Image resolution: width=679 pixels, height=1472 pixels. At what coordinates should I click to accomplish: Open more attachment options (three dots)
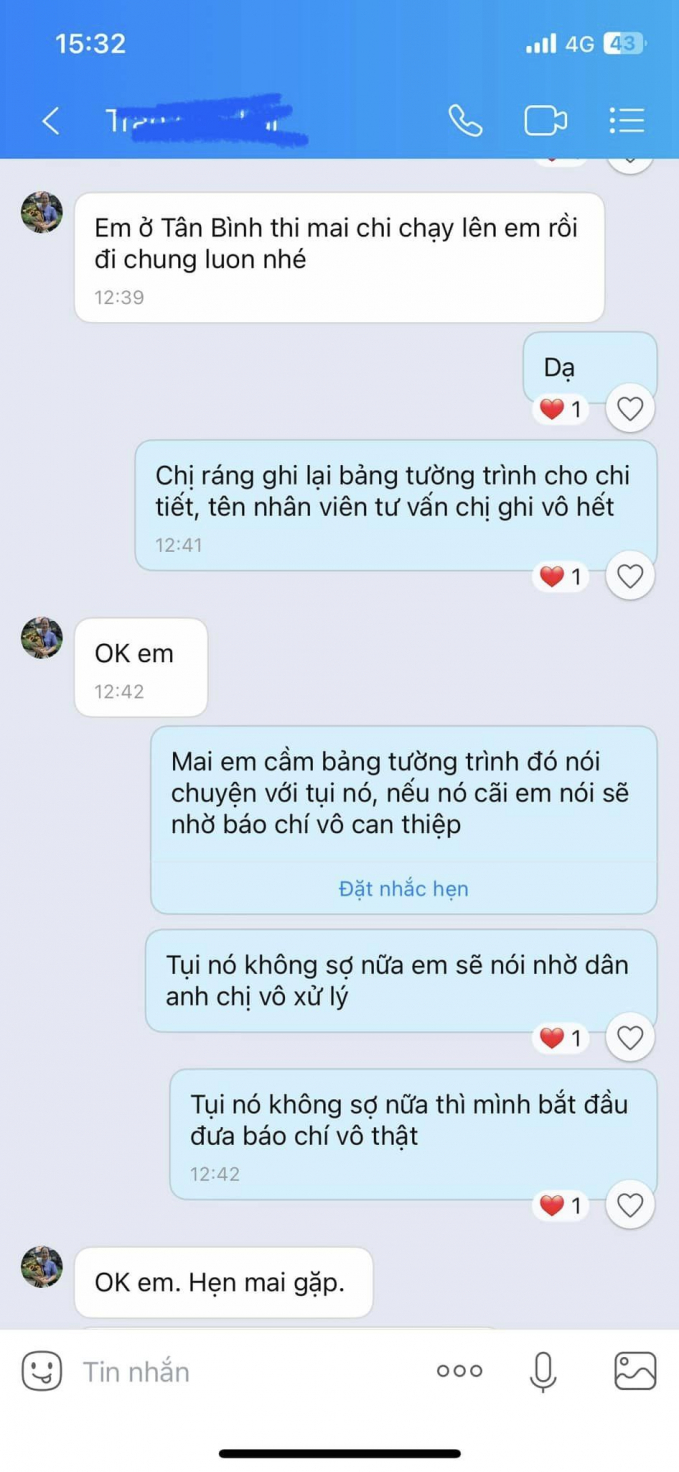click(460, 1371)
